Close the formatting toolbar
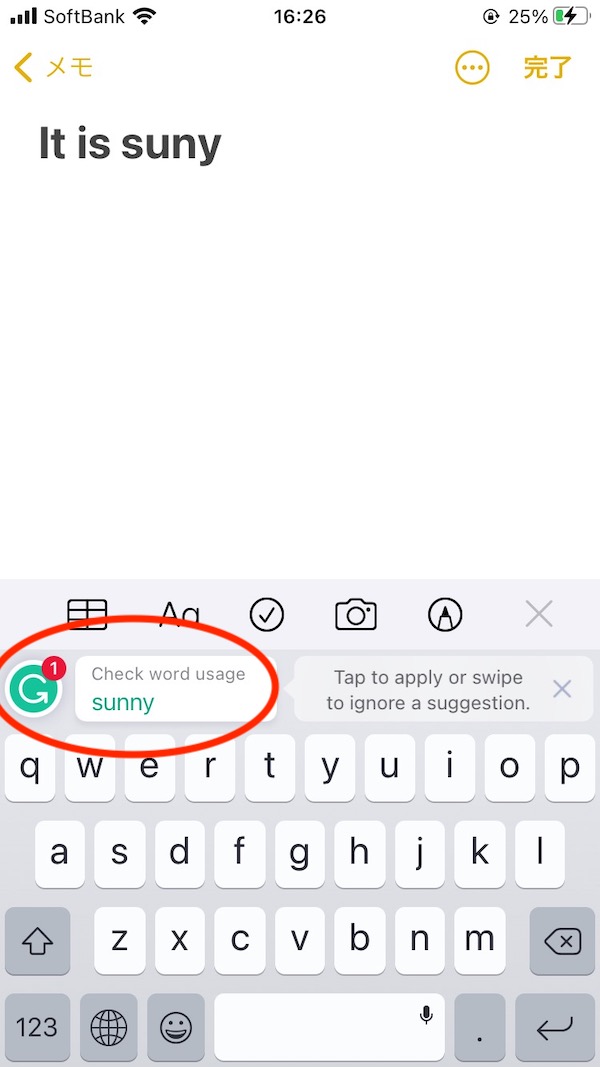 click(539, 614)
